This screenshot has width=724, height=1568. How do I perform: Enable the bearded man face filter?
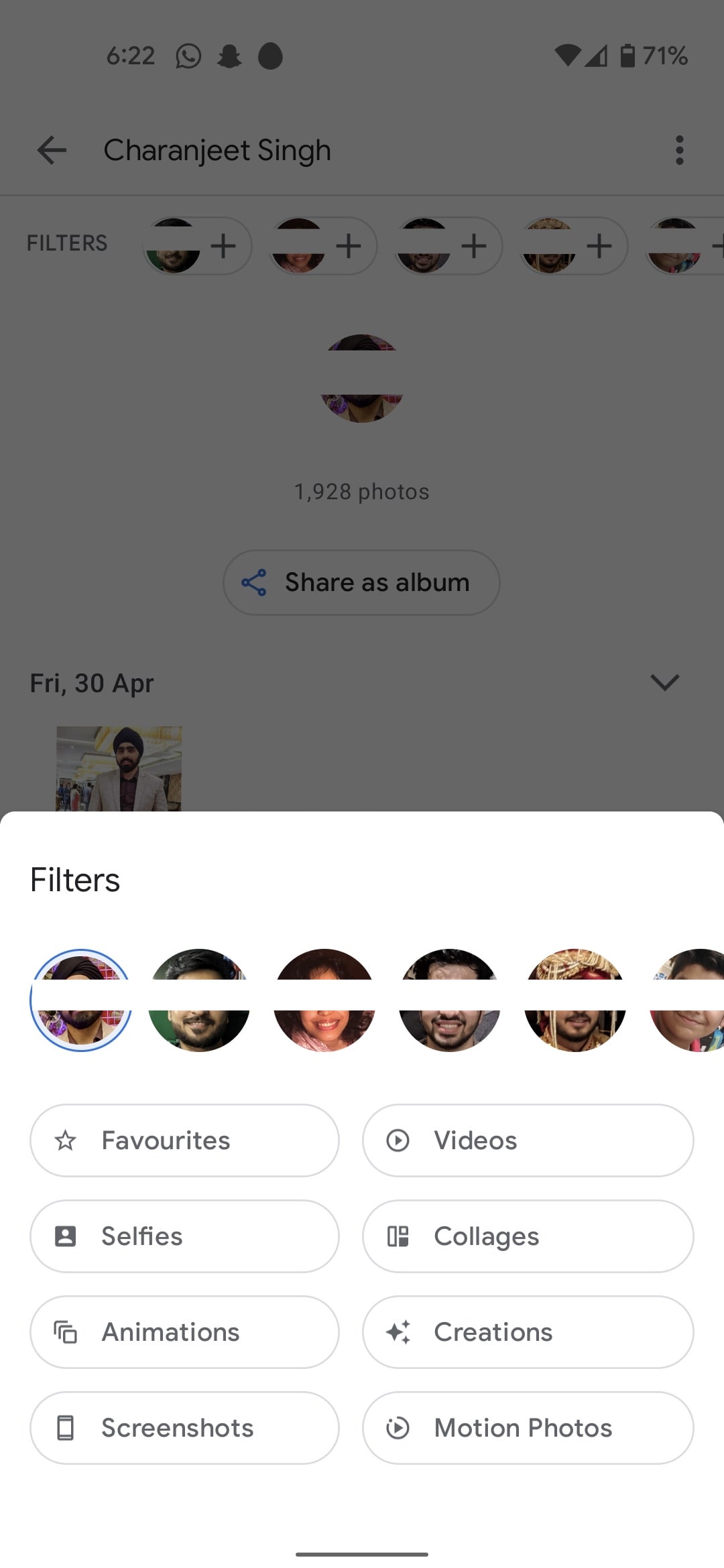[199, 1002]
